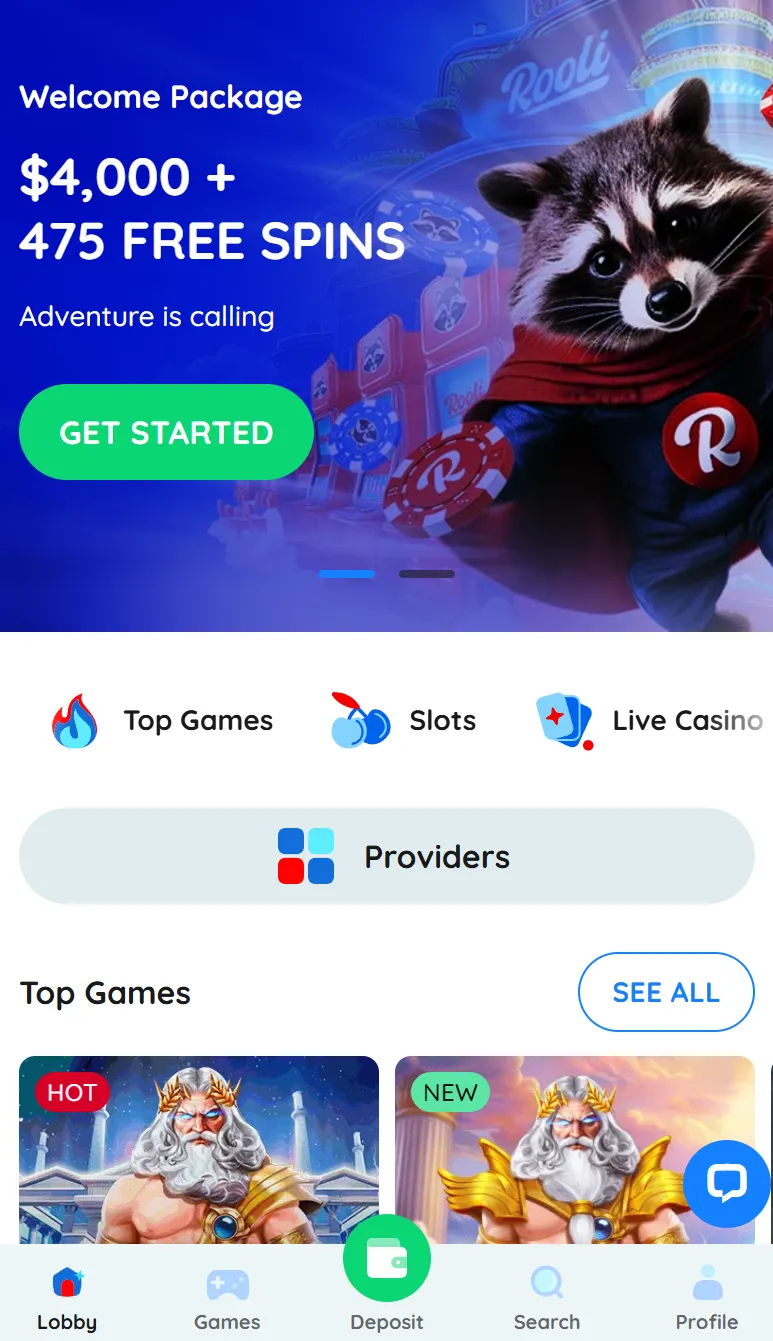Open the game marked HOT
The image size is (773, 1341).
click(198, 1150)
